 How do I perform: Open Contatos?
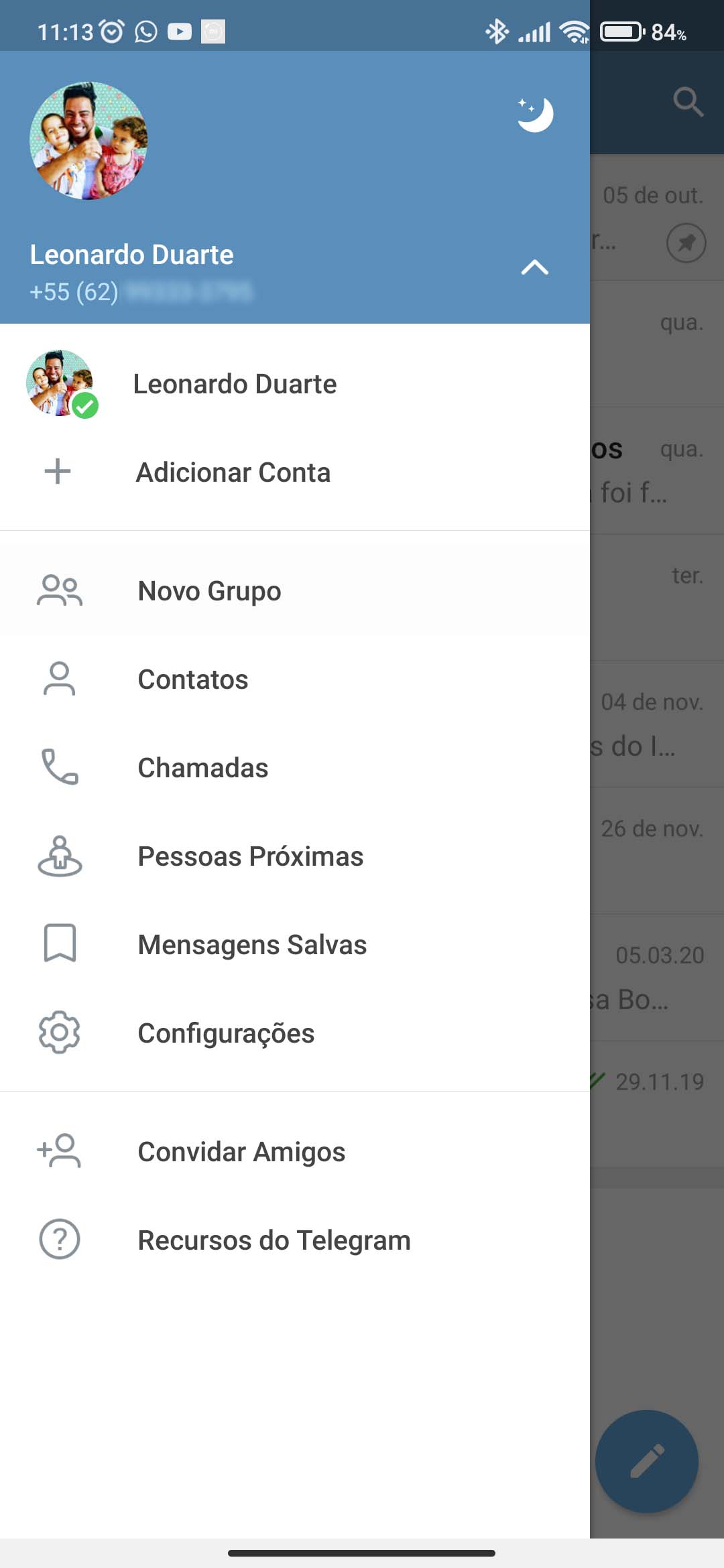[193, 679]
